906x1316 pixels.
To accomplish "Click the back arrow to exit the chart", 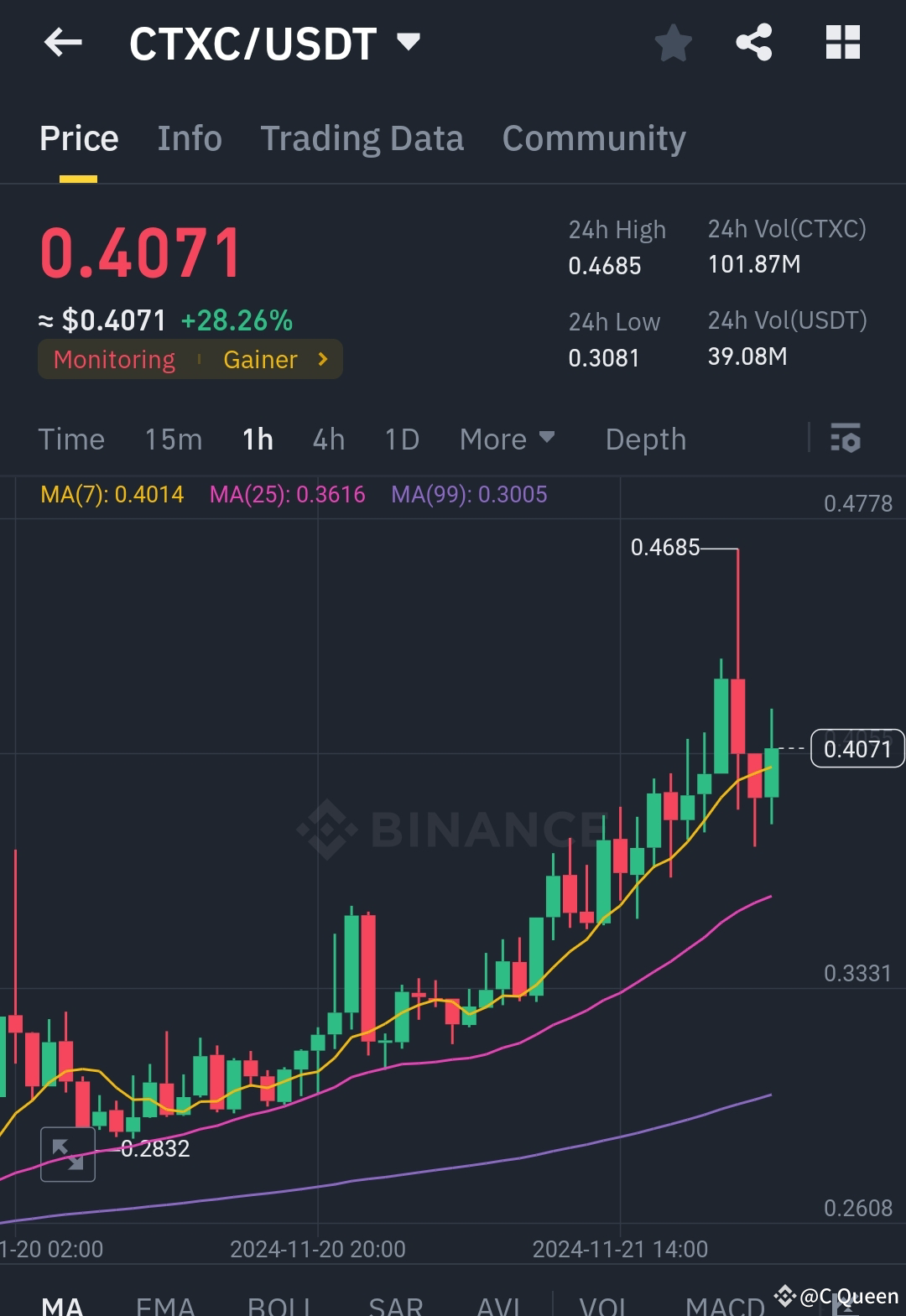I will click(x=63, y=43).
